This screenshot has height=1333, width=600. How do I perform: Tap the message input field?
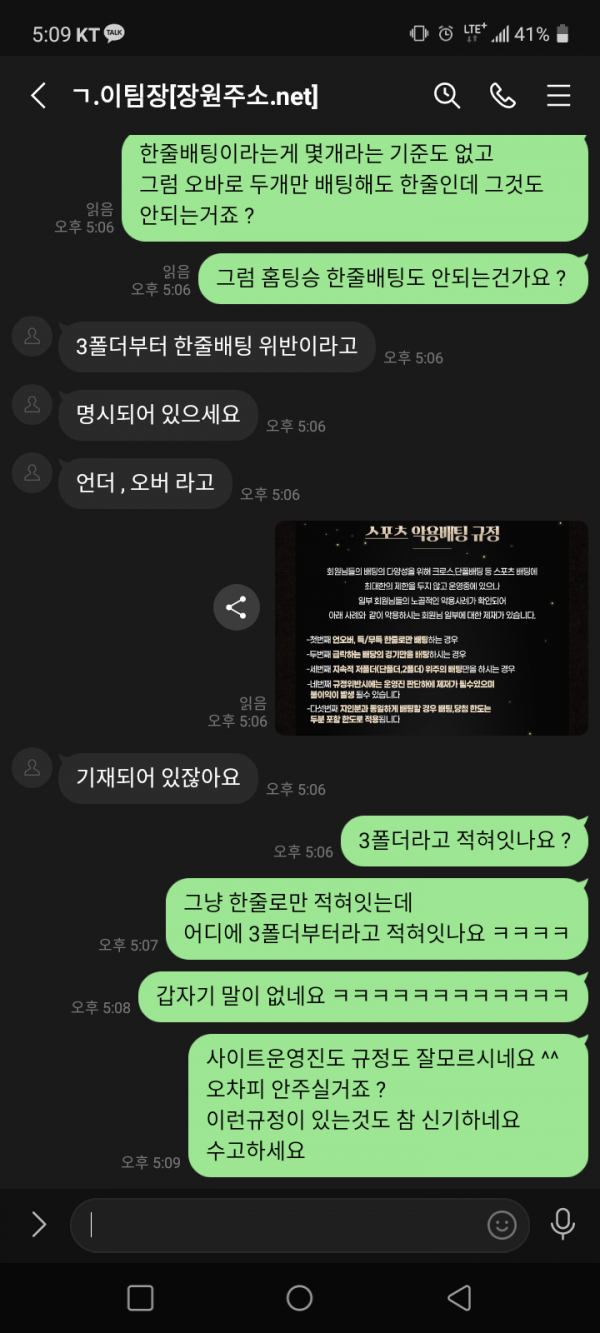coord(280,1224)
